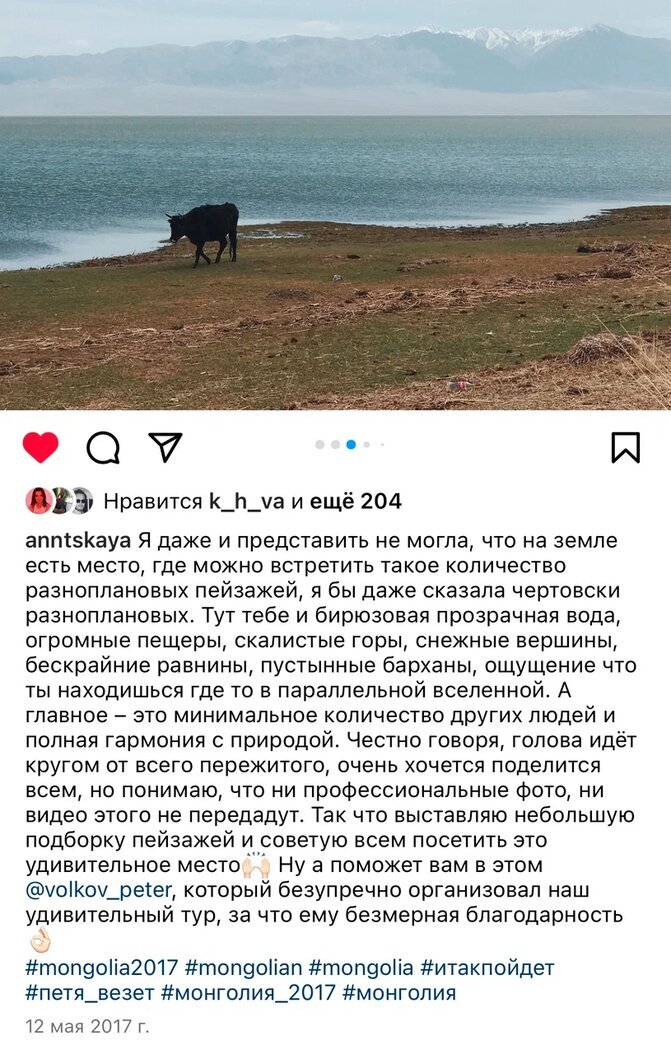
Task: View posts tagged #монголия_2017
Action: pos(249,993)
